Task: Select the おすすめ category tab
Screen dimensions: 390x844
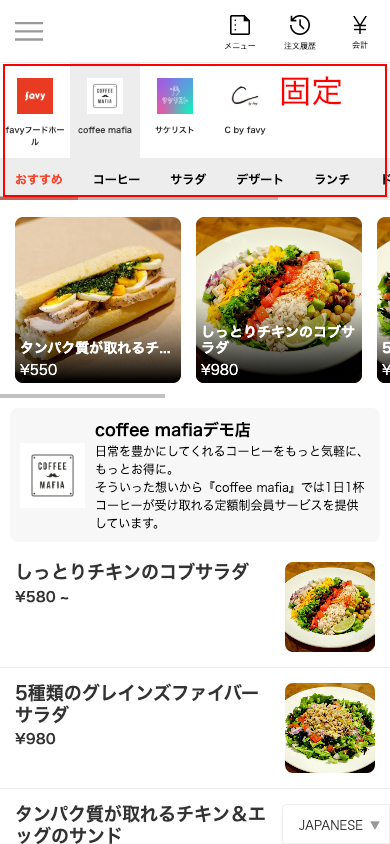Action: tap(39, 179)
